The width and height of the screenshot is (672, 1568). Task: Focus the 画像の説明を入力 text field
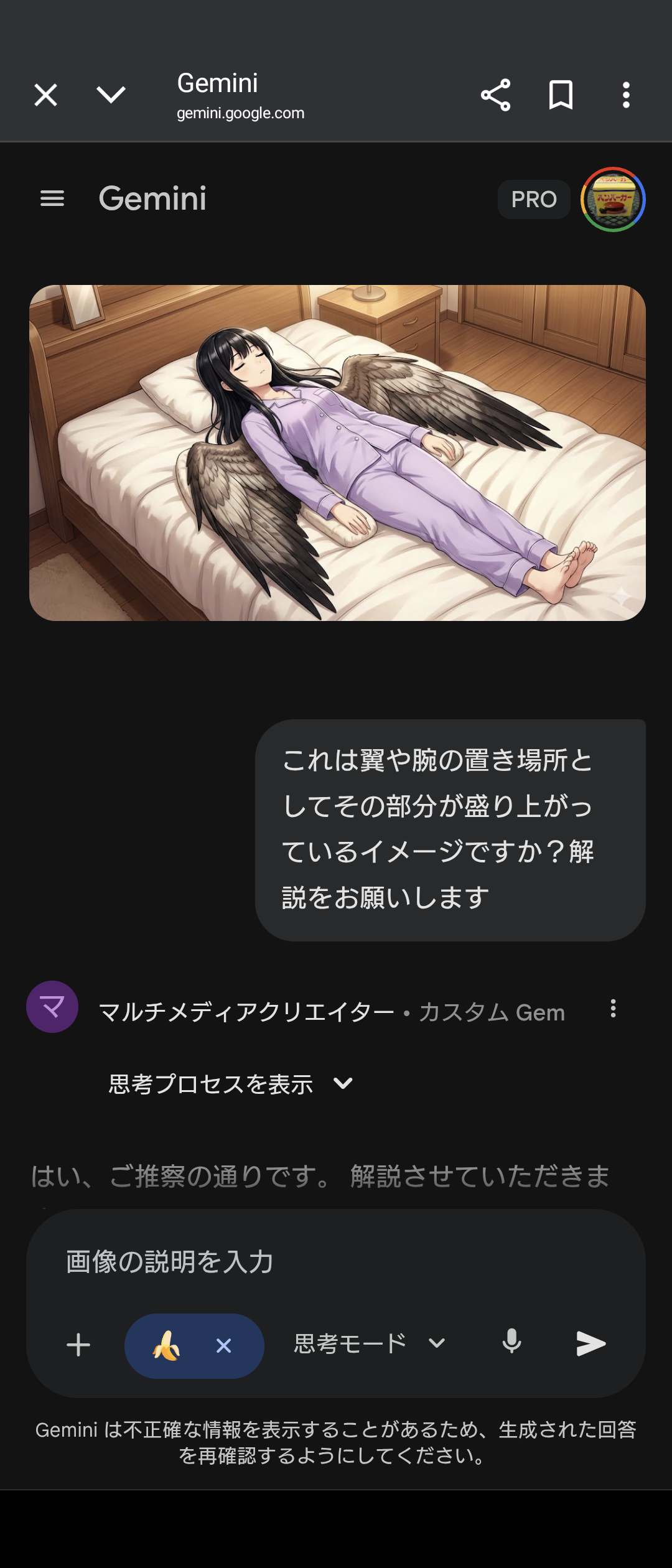336,1262
